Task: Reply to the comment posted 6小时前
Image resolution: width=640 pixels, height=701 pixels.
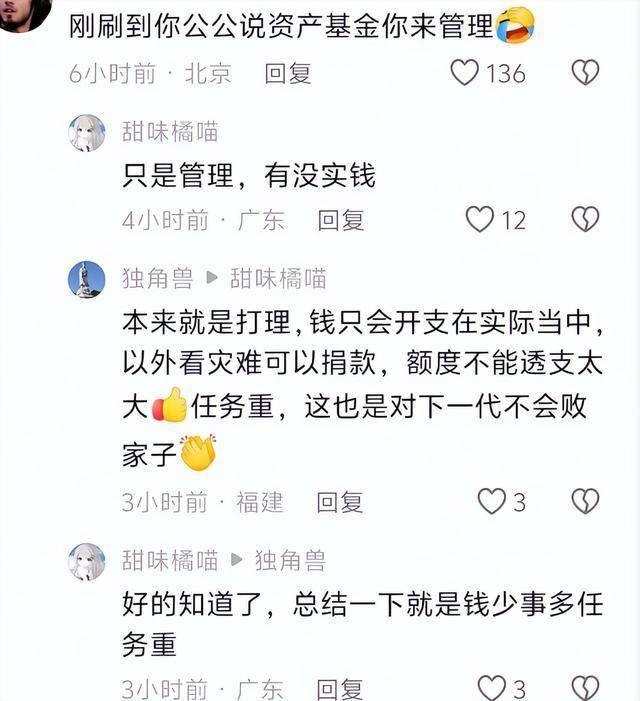Action: coord(288,73)
